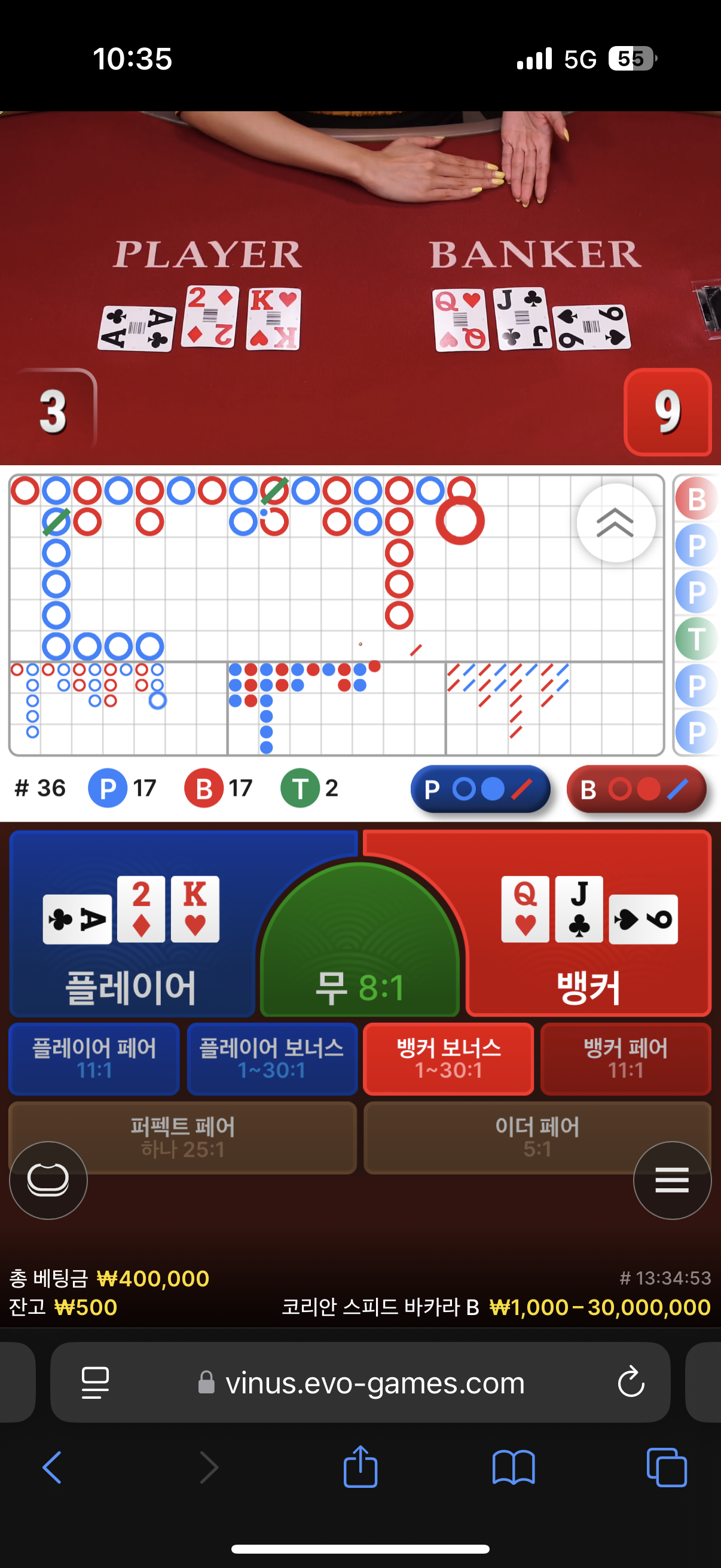Open the hamburger game menu
Image resolution: width=721 pixels, height=1568 pixels.
(672, 1180)
